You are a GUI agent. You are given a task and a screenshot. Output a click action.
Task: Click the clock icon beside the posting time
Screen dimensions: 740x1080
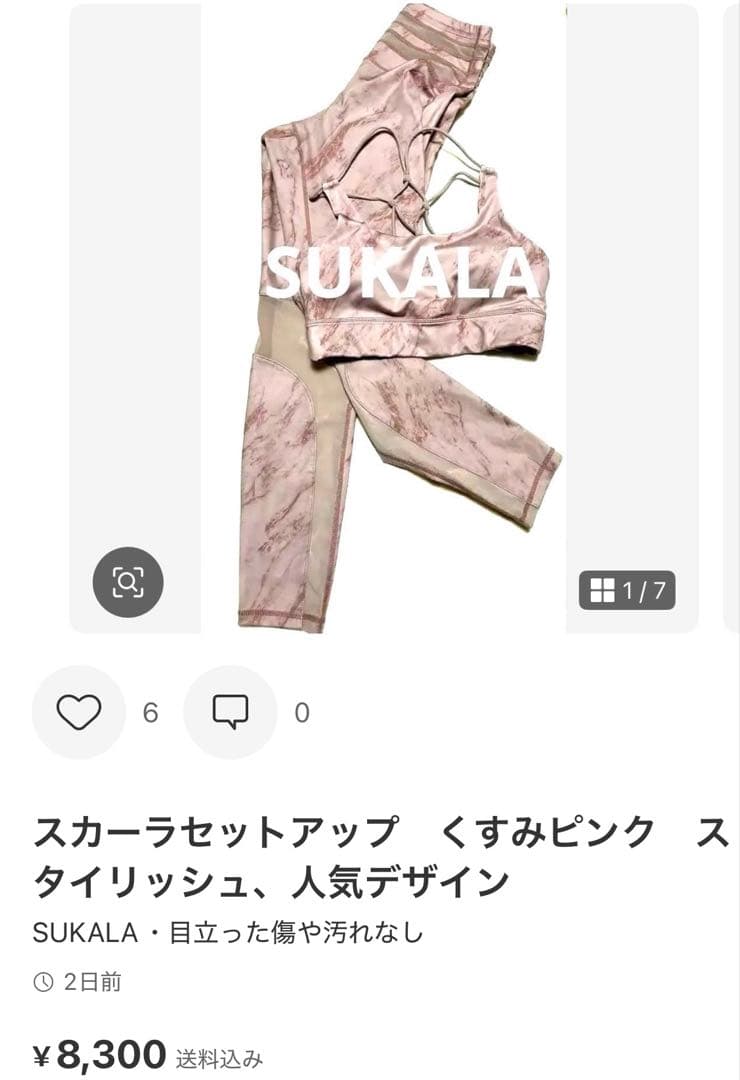pos(44,981)
